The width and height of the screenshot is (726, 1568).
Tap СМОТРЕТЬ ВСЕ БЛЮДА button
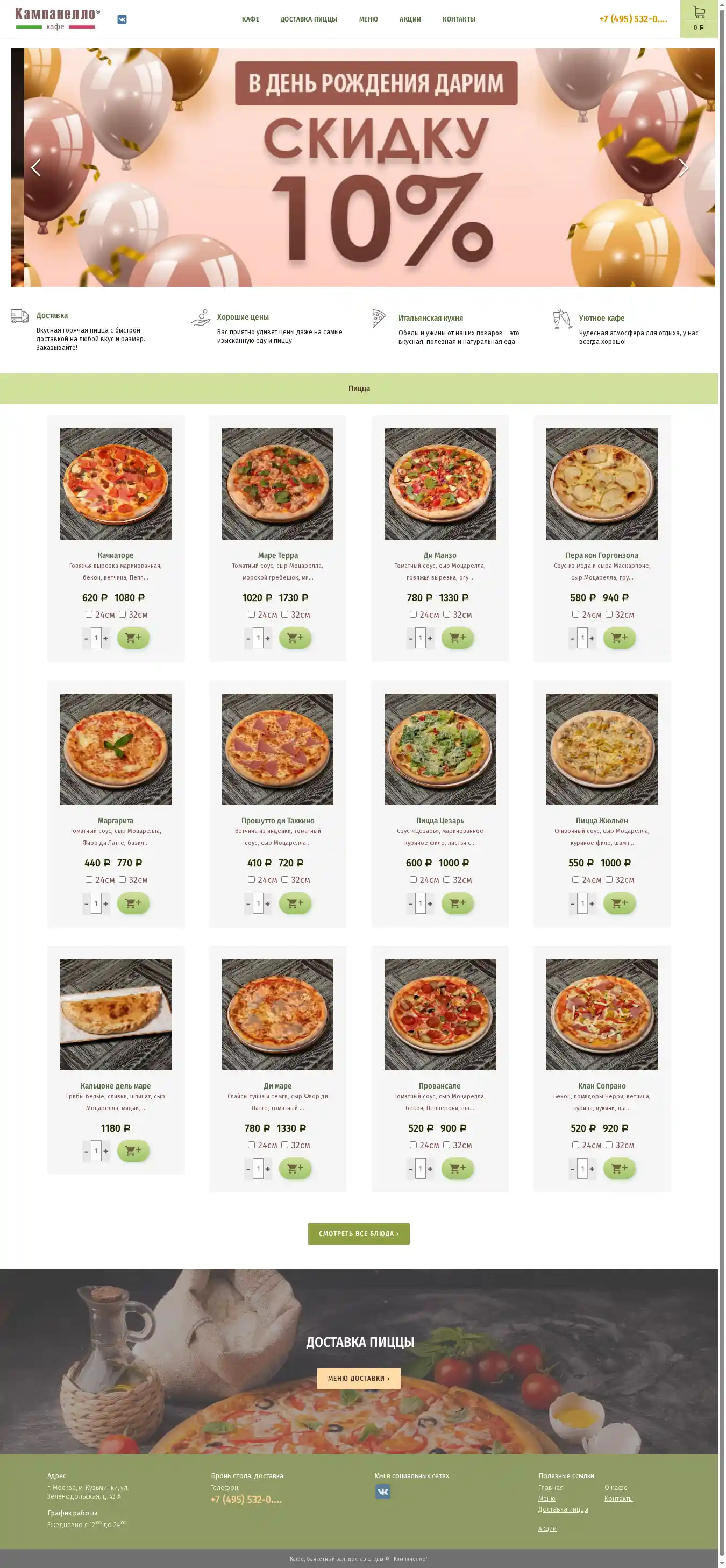359,1234
